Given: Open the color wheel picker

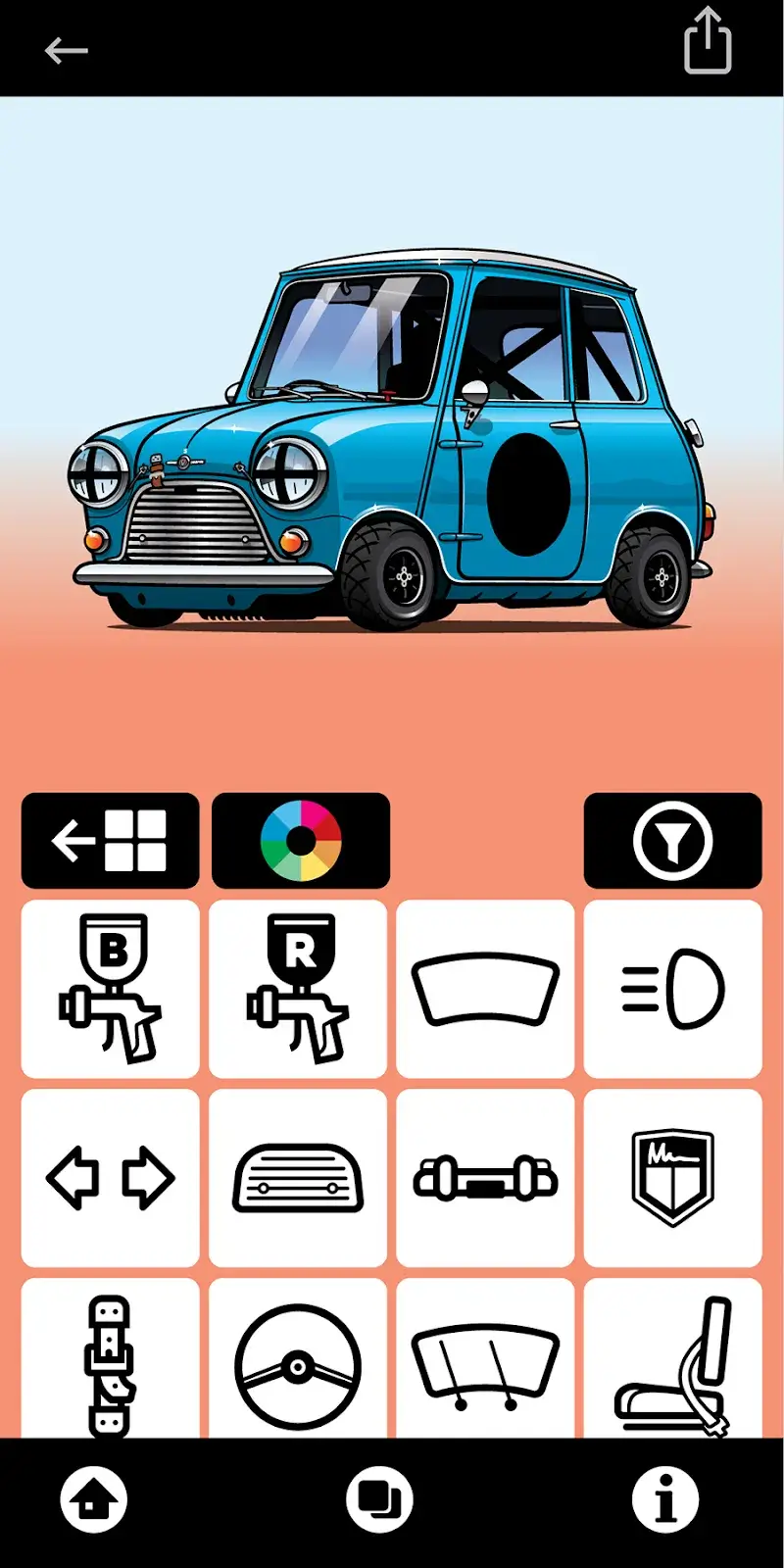Looking at the screenshot, I should tap(300, 840).
